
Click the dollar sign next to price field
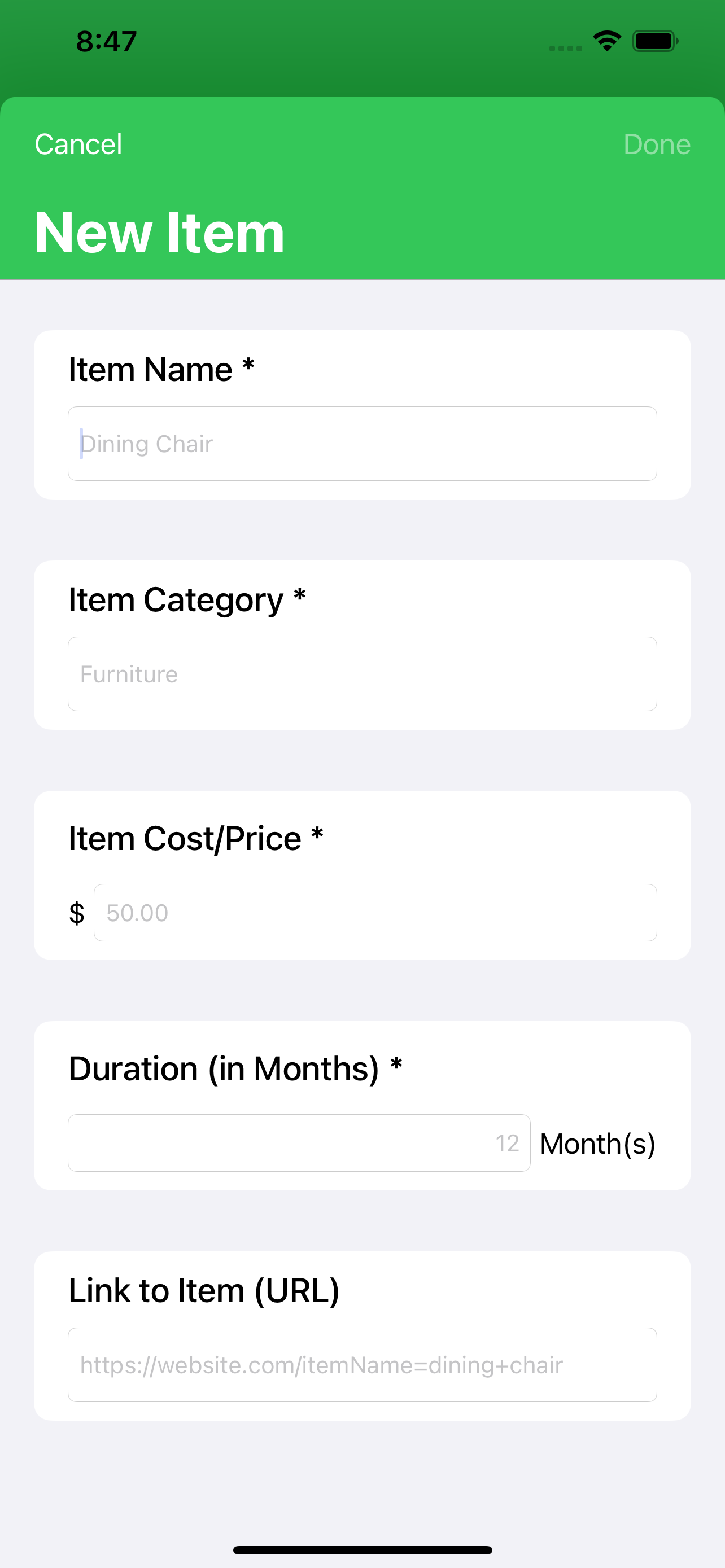point(76,913)
